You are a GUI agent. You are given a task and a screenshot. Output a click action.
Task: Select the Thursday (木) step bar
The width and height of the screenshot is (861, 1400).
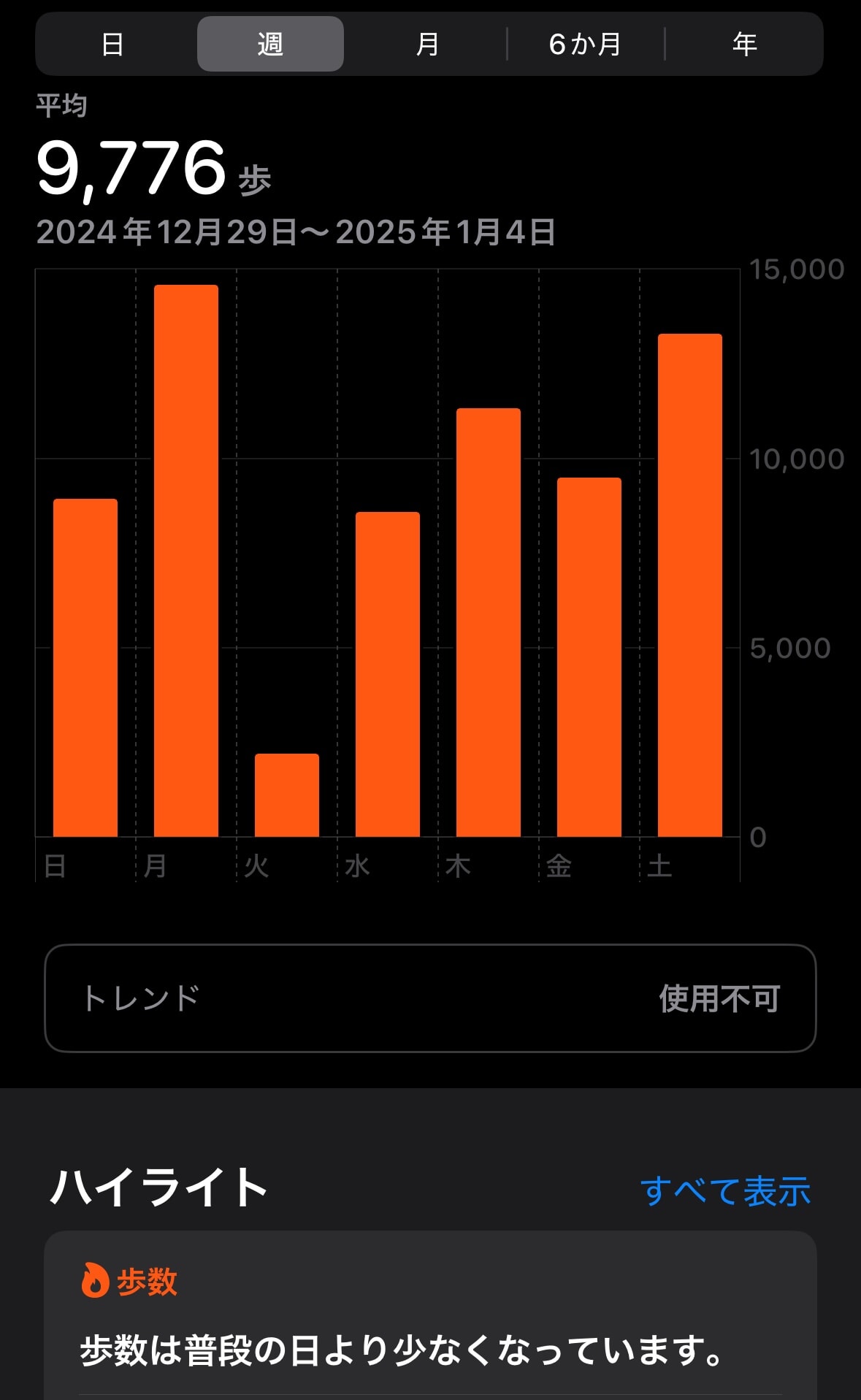pos(489,622)
